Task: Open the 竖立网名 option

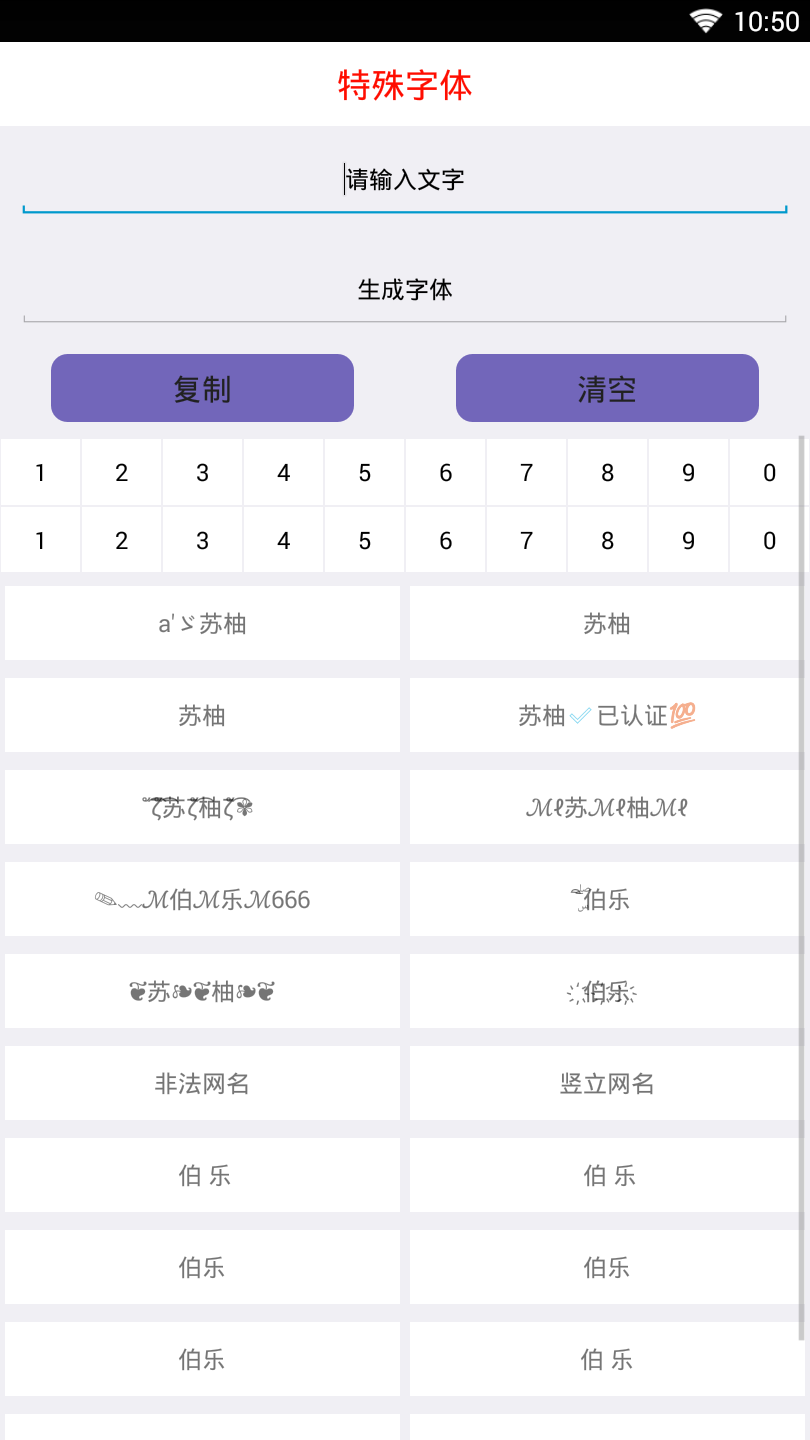Action: pyautogui.click(x=607, y=1084)
